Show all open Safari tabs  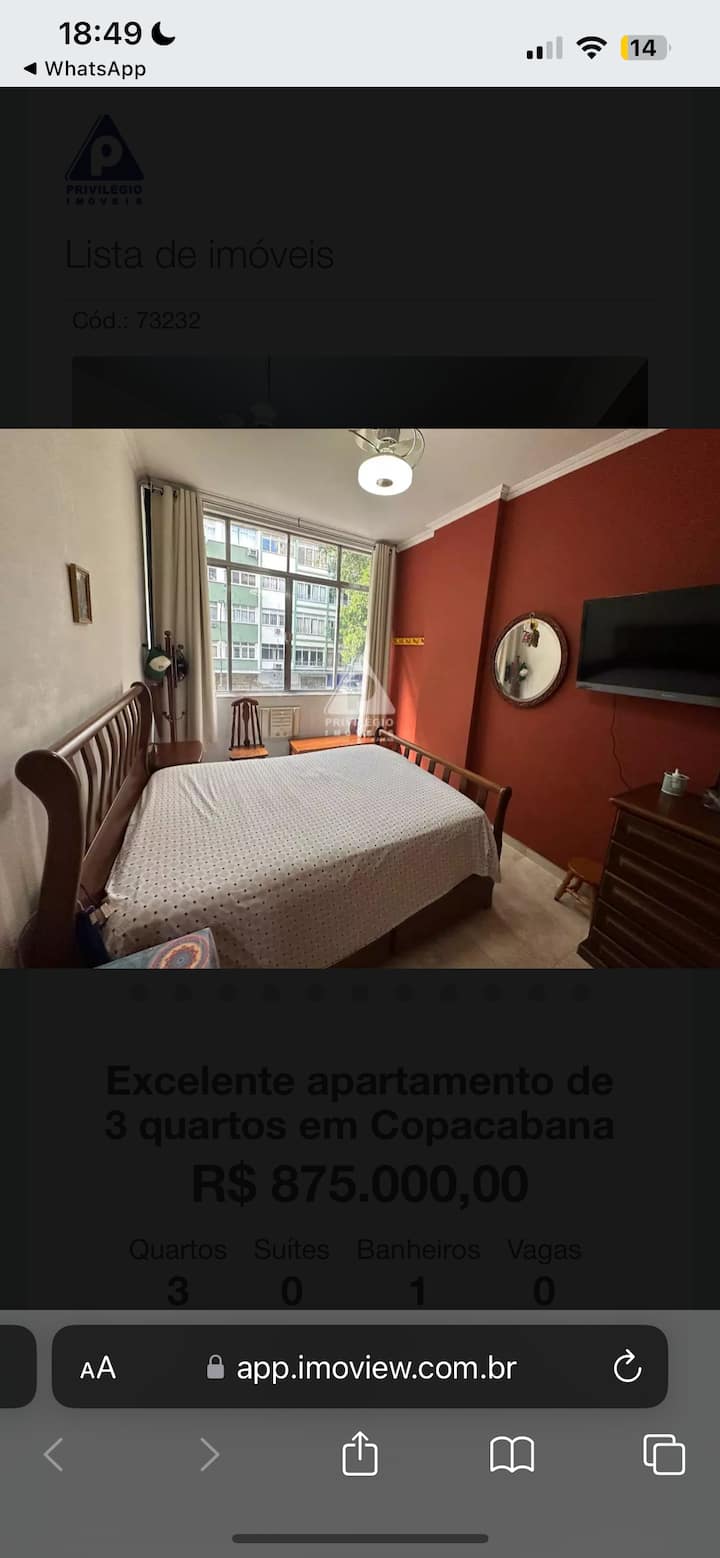(x=664, y=1454)
